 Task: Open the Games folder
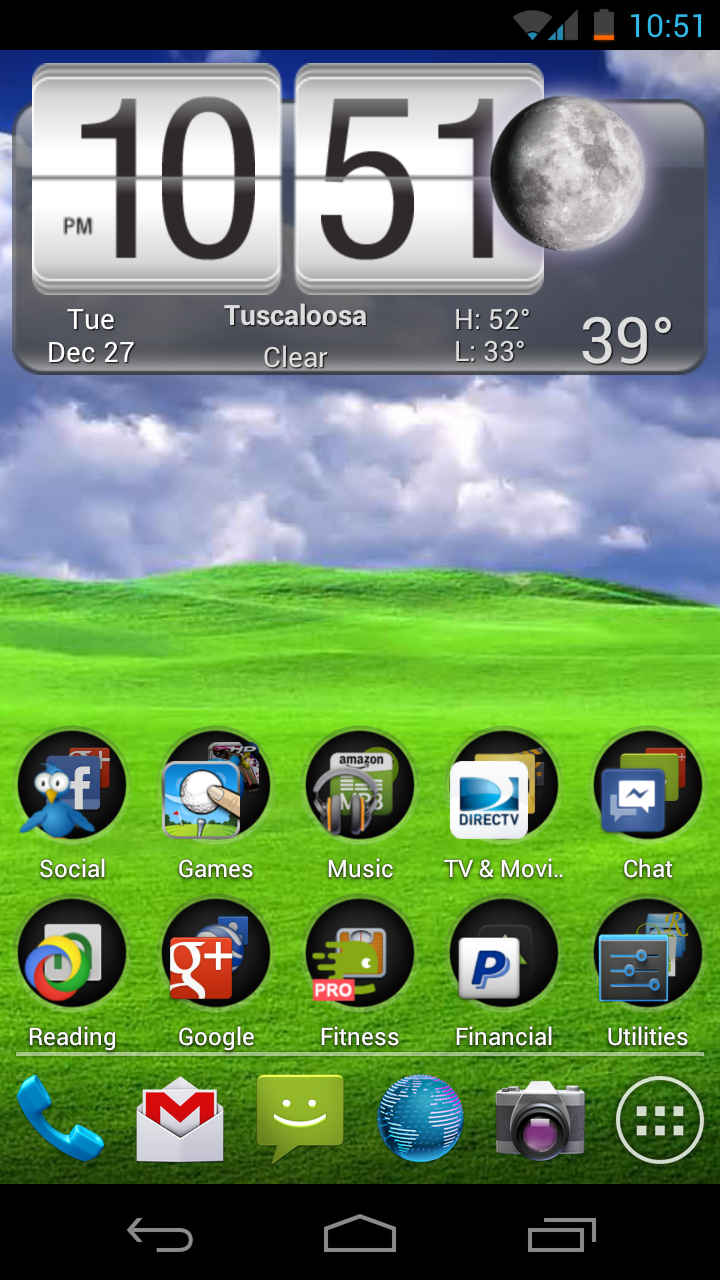pyautogui.click(x=216, y=786)
